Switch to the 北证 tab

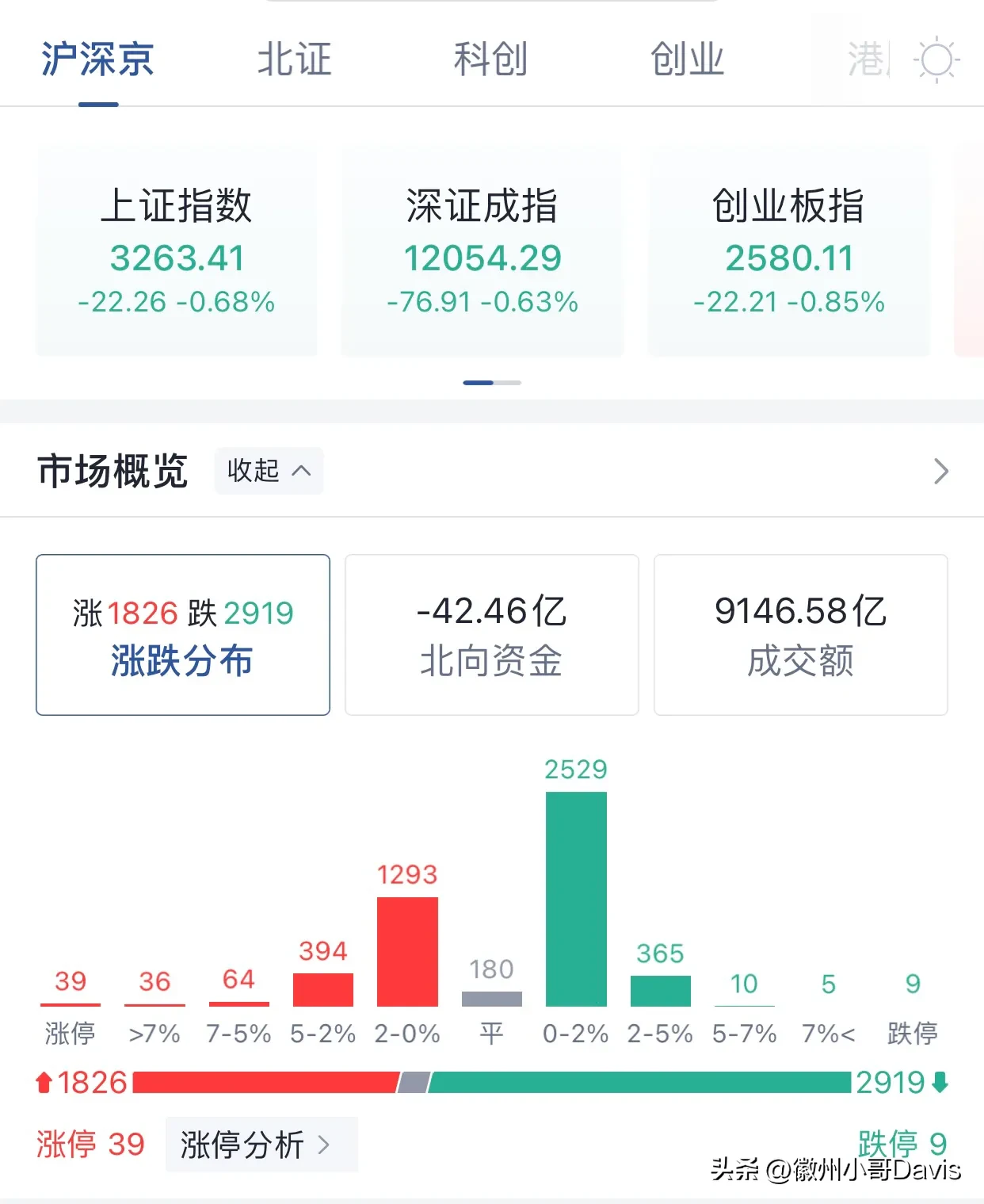pos(294,60)
